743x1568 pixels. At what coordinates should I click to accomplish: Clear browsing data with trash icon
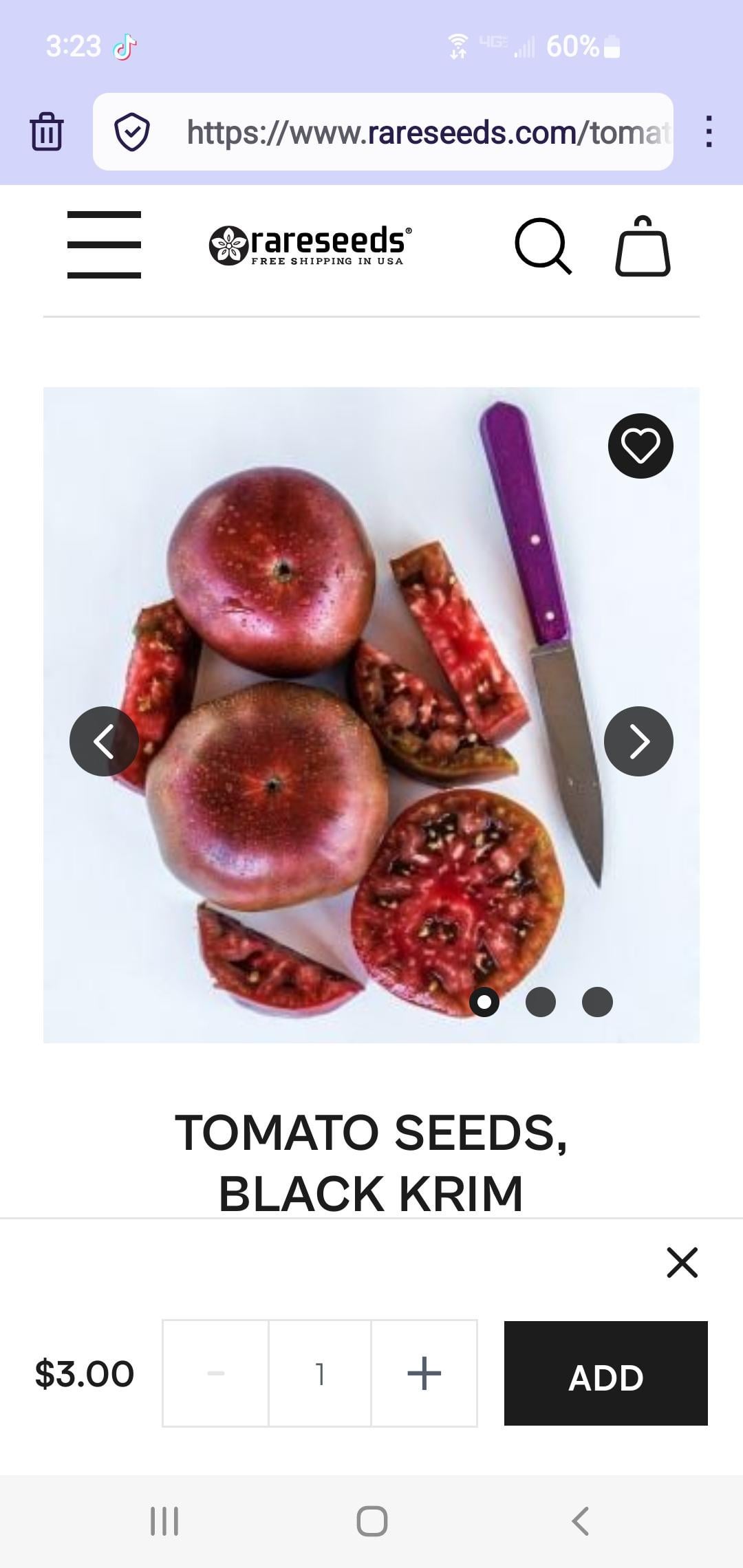(47, 132)
